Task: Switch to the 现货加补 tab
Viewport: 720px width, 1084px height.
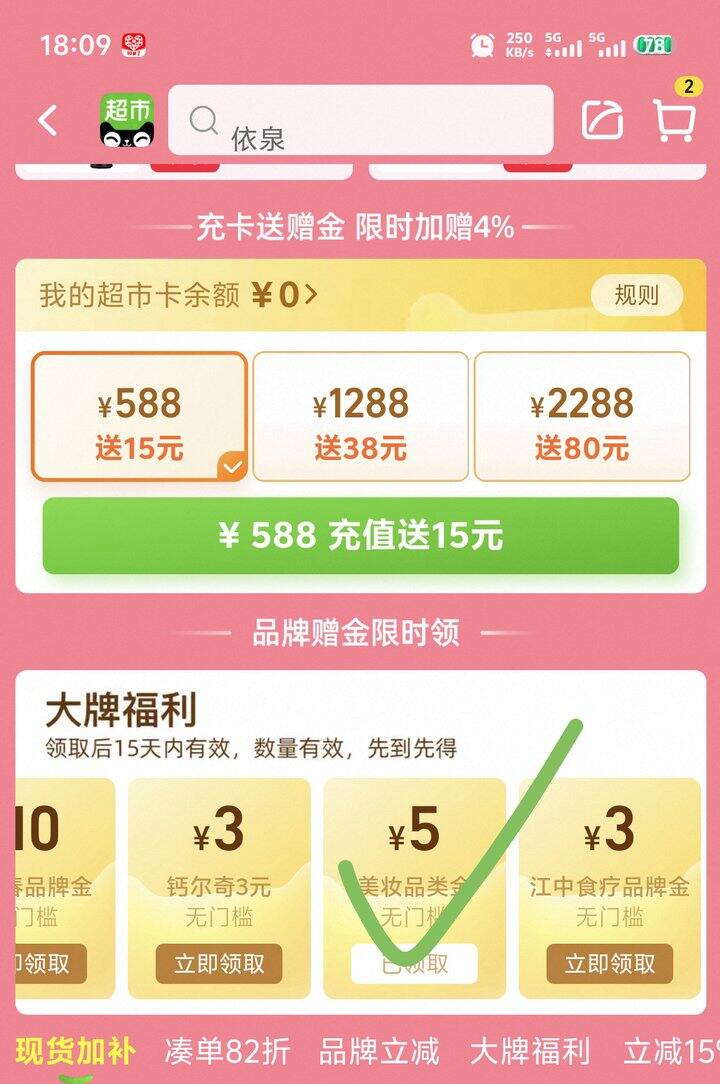Action: (x=75, y=1051)
